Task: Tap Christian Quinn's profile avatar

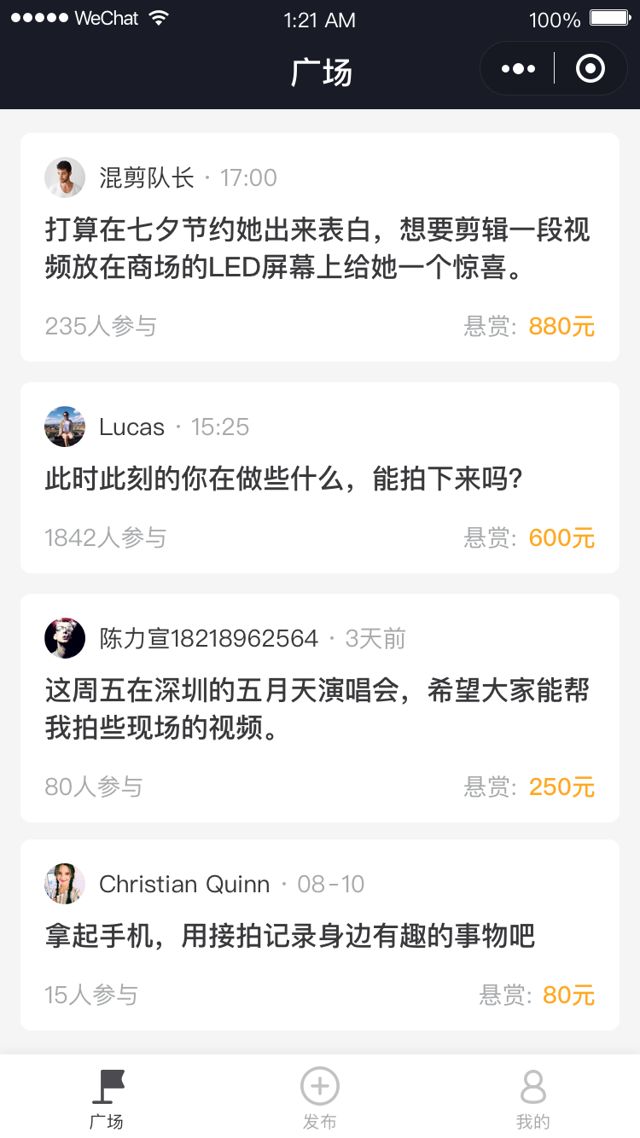Action: pyautogui.click(x=65, y=884)
